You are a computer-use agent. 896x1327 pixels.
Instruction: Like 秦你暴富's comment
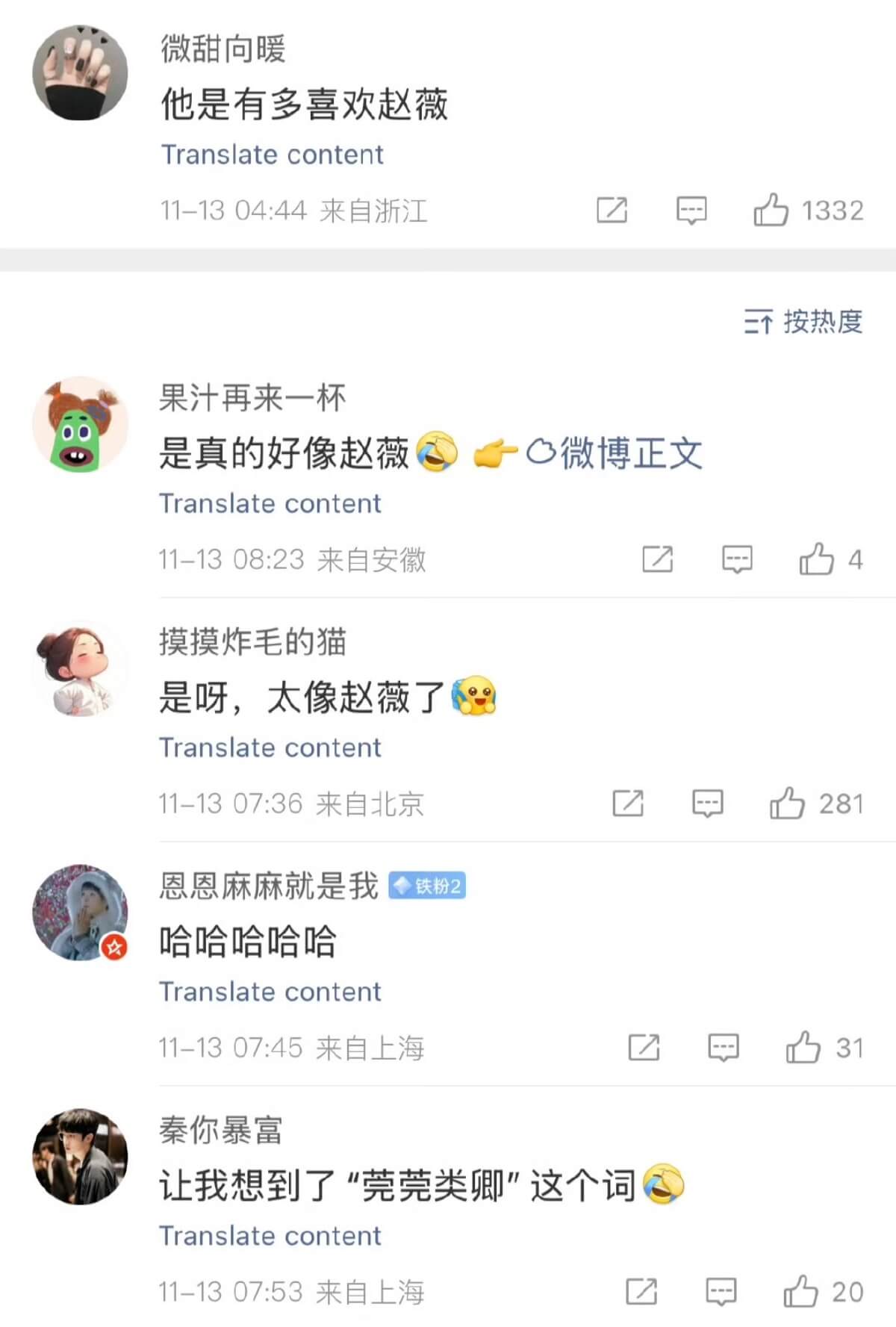click(800, 1291)
